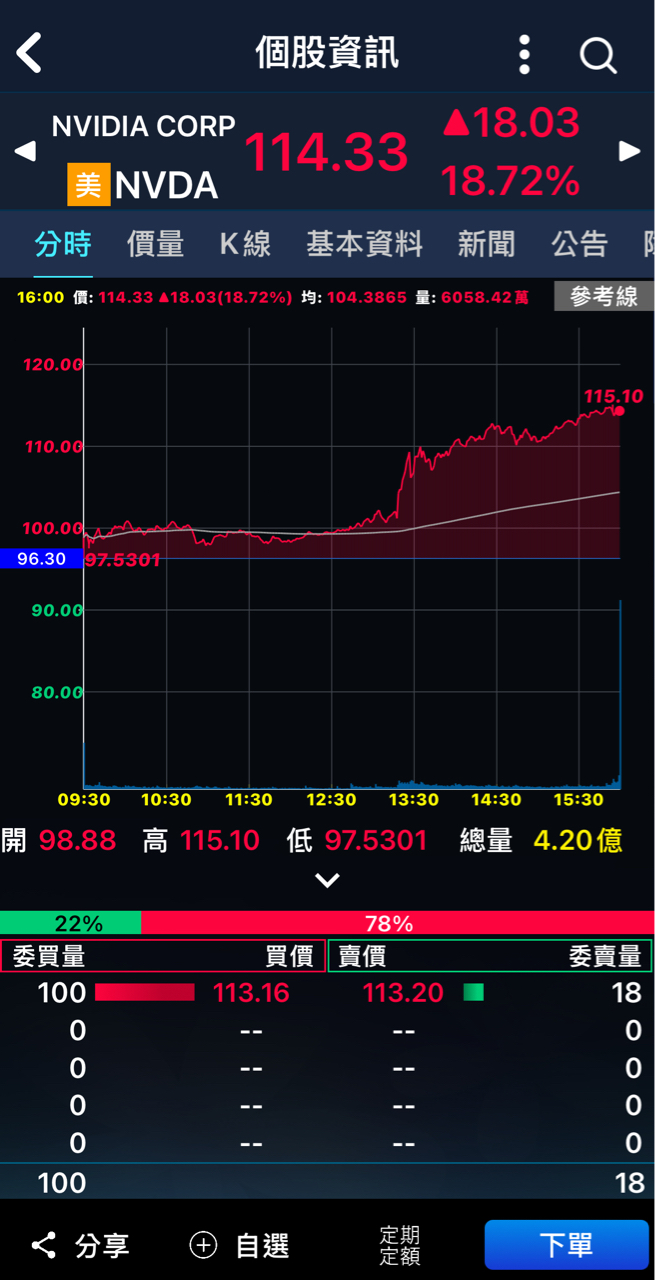
Task: Tap the 參考線 button
Action: pos(604,297)
